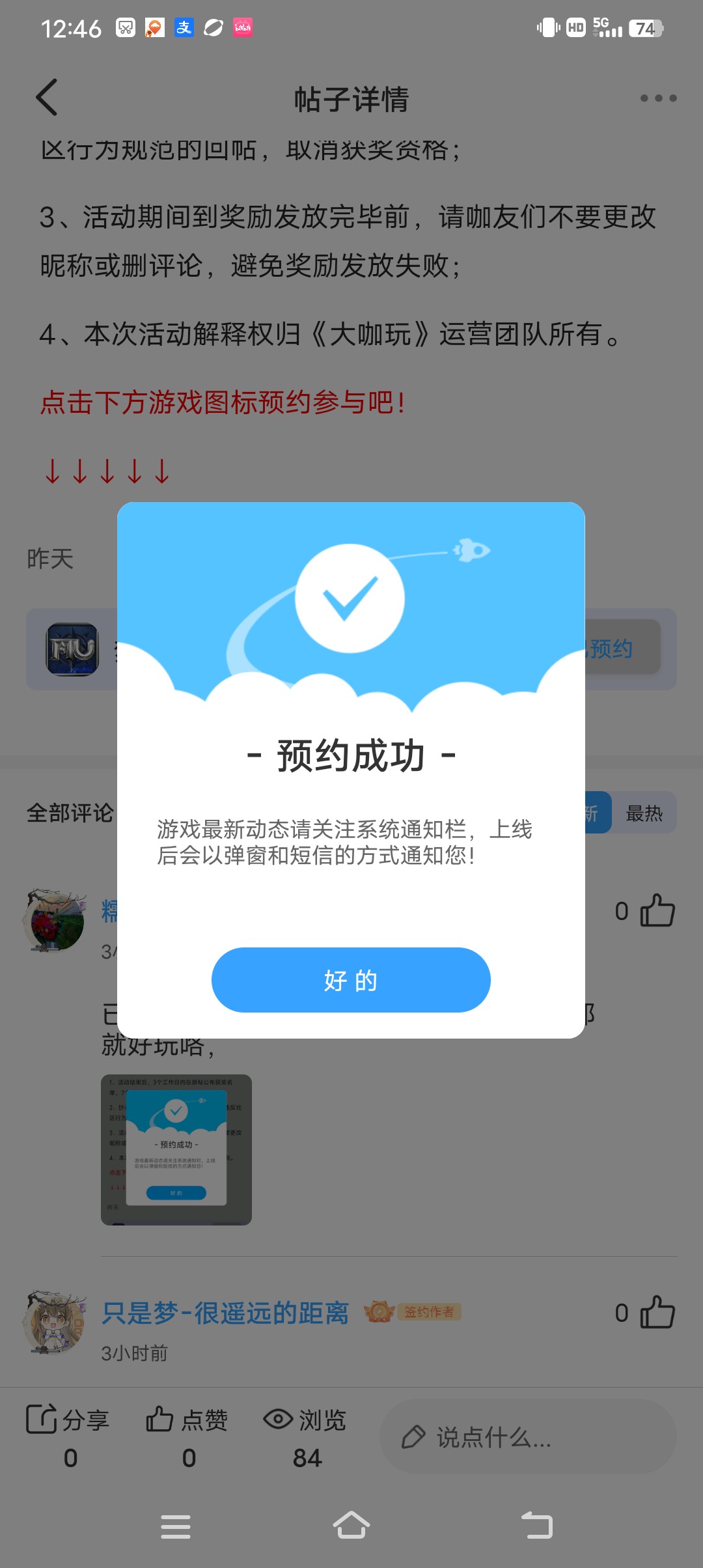Open the system recent apps menu
This screenshot has width=703, height=1568.
point(176,1526)
